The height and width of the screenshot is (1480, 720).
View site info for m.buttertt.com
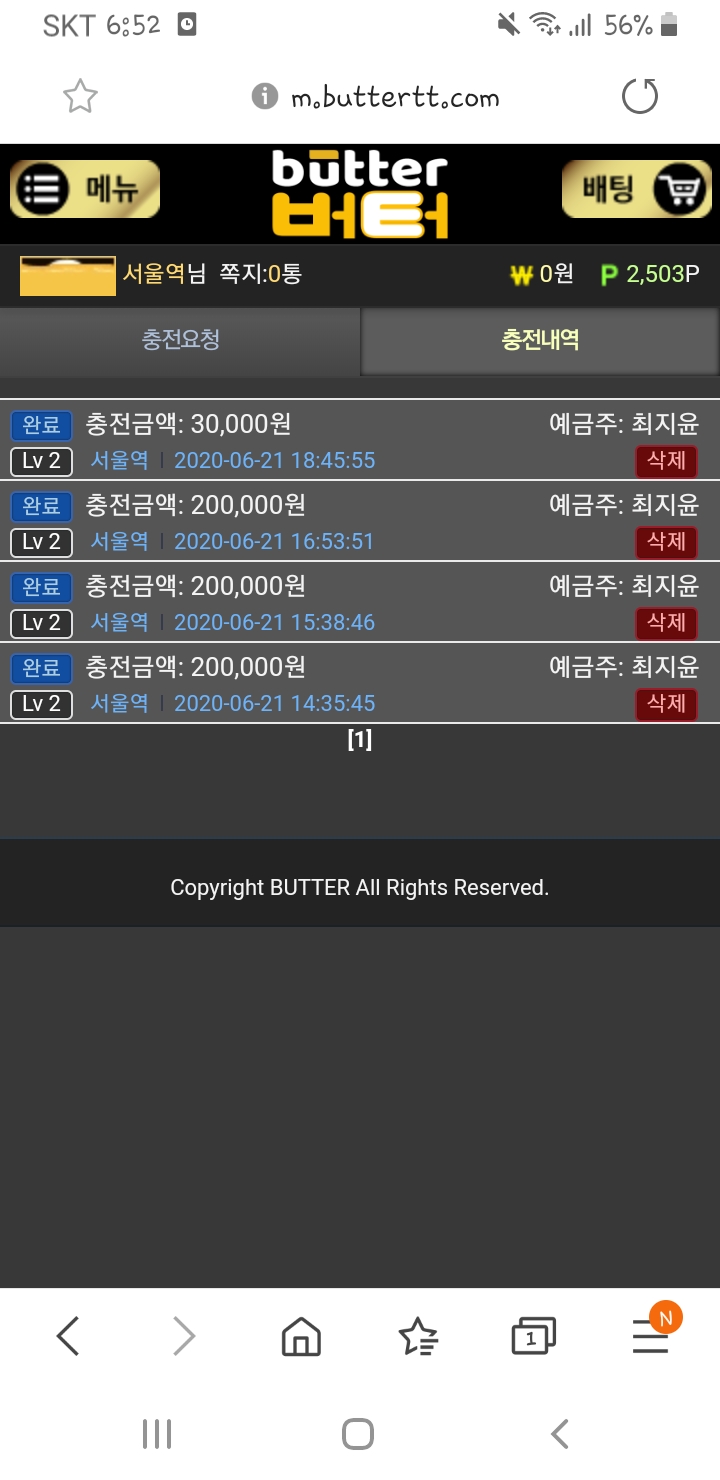click(264, 97)
